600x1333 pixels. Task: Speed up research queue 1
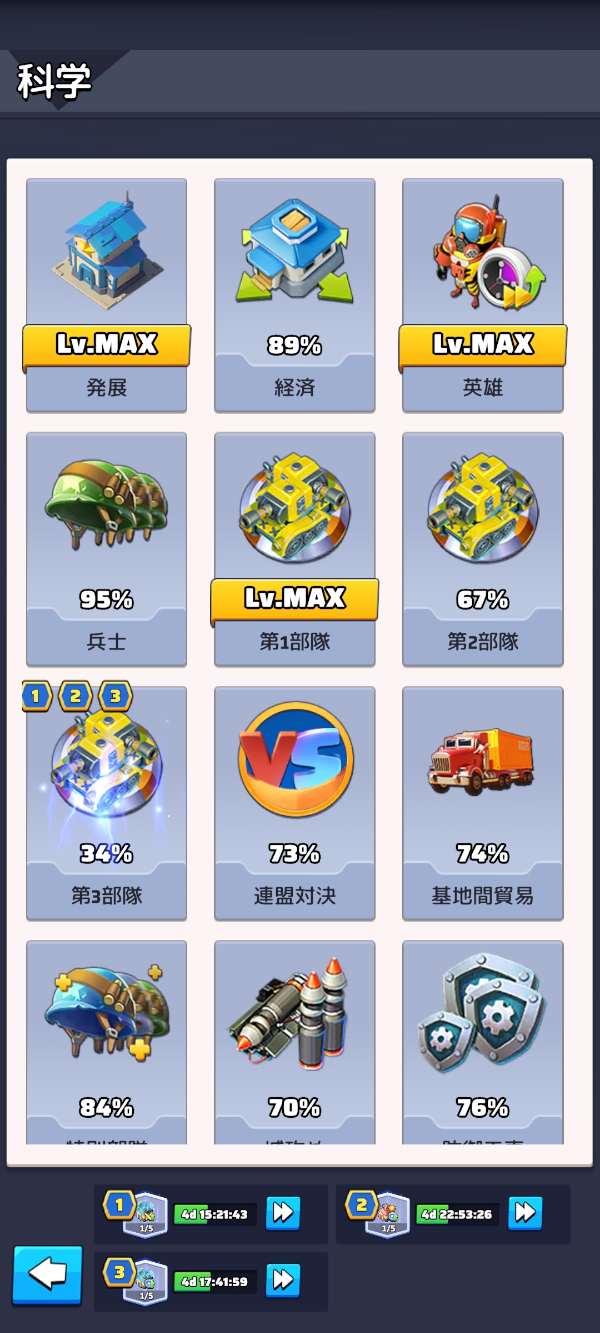click(x=283, y=1213)
